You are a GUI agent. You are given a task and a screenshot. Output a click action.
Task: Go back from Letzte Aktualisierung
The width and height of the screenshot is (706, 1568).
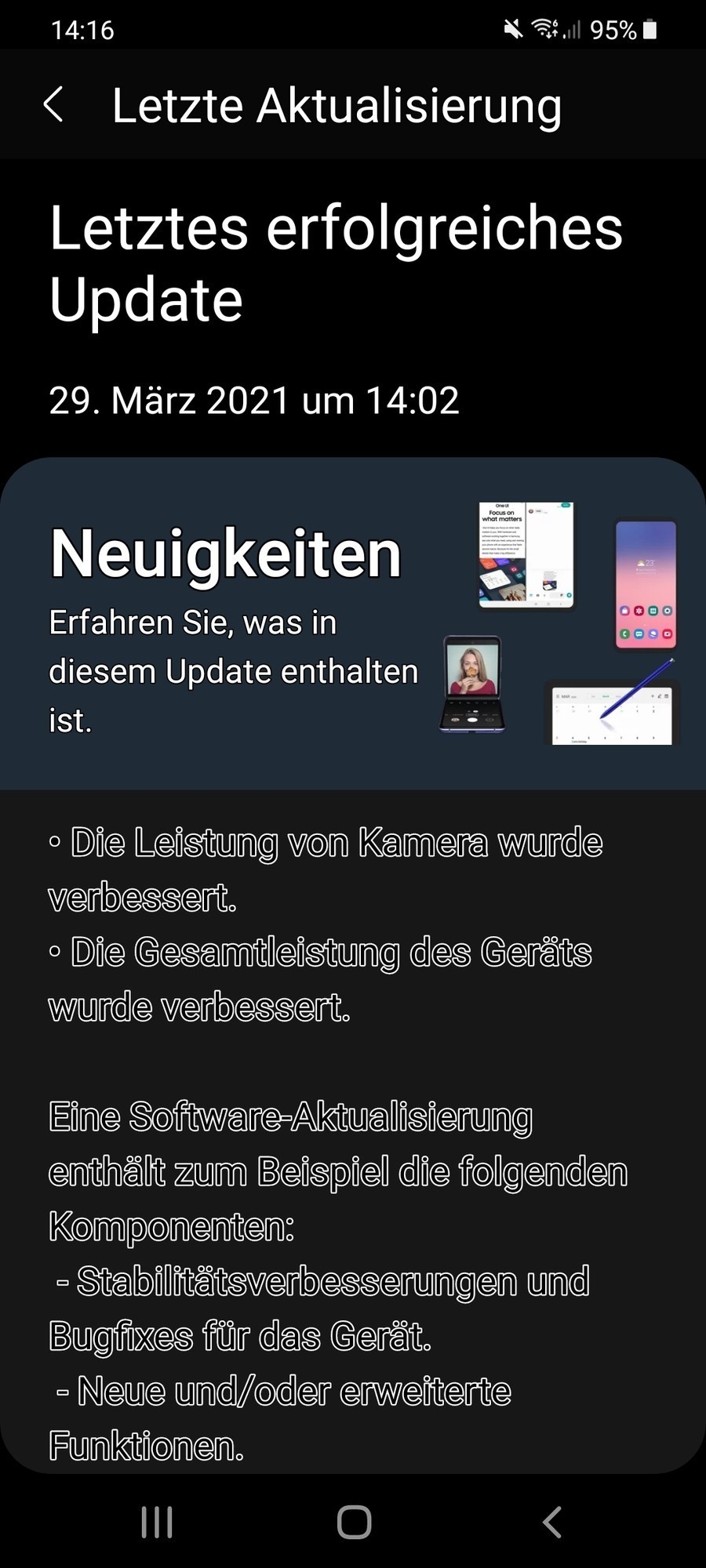tap(53, 104)
